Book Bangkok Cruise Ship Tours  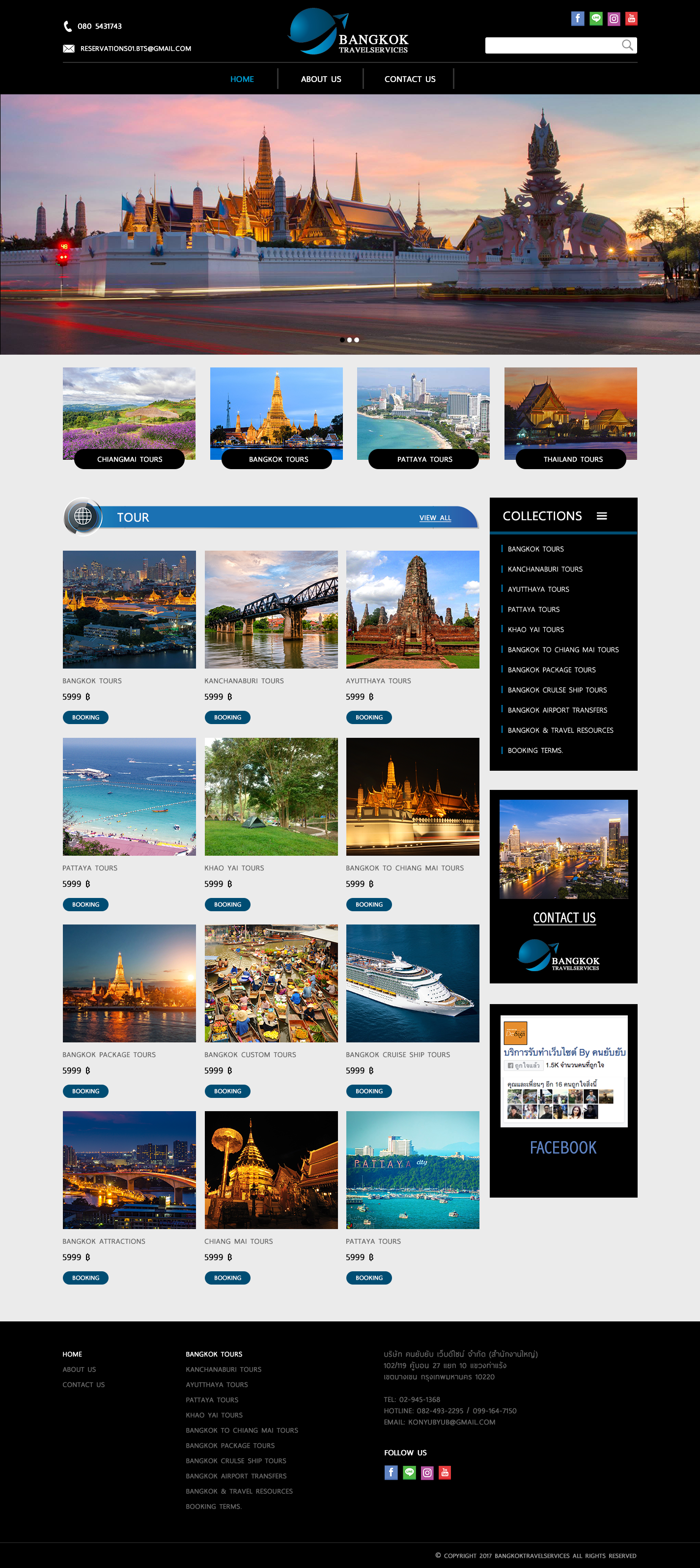[369, 1091]
